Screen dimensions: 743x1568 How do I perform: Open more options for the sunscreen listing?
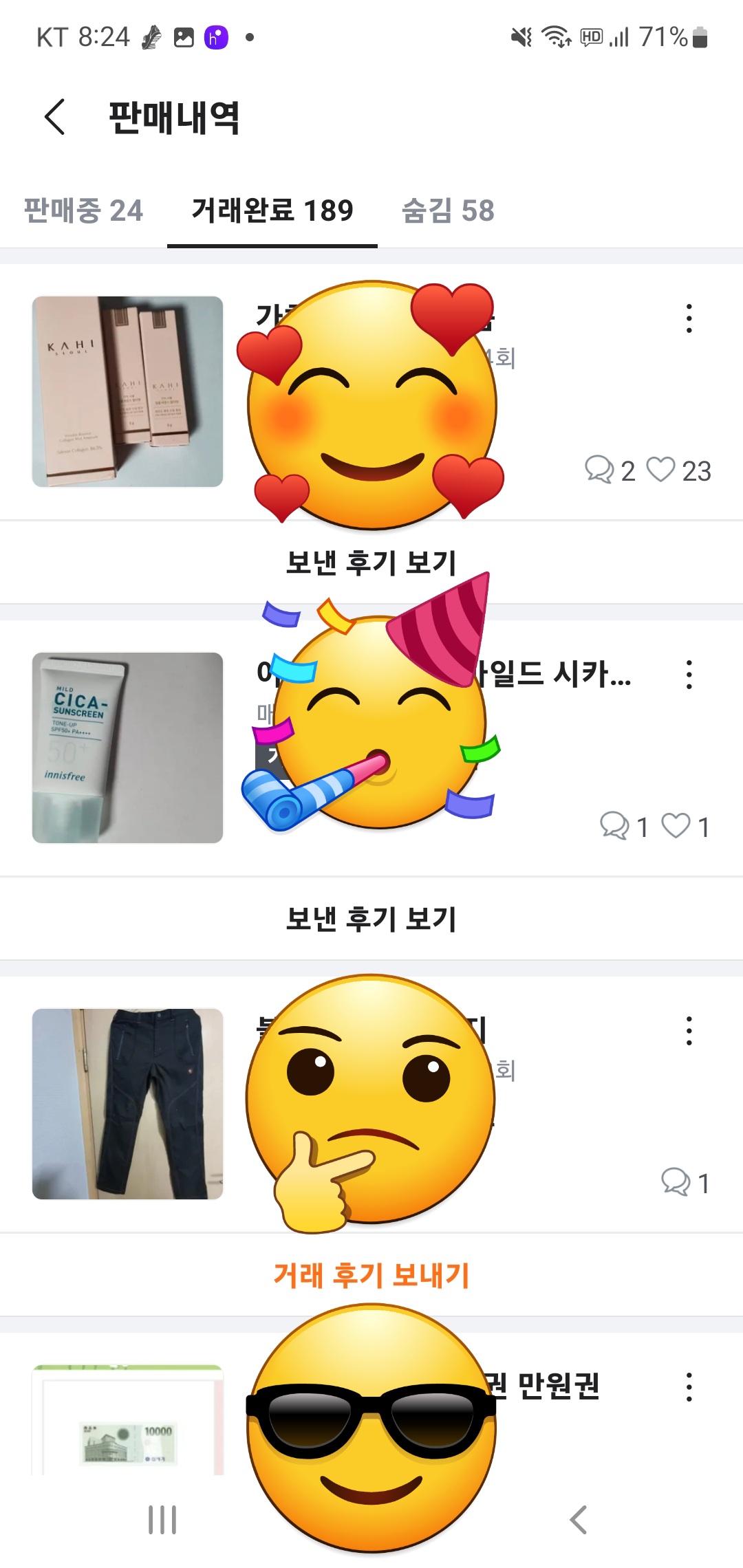(689, 675)
